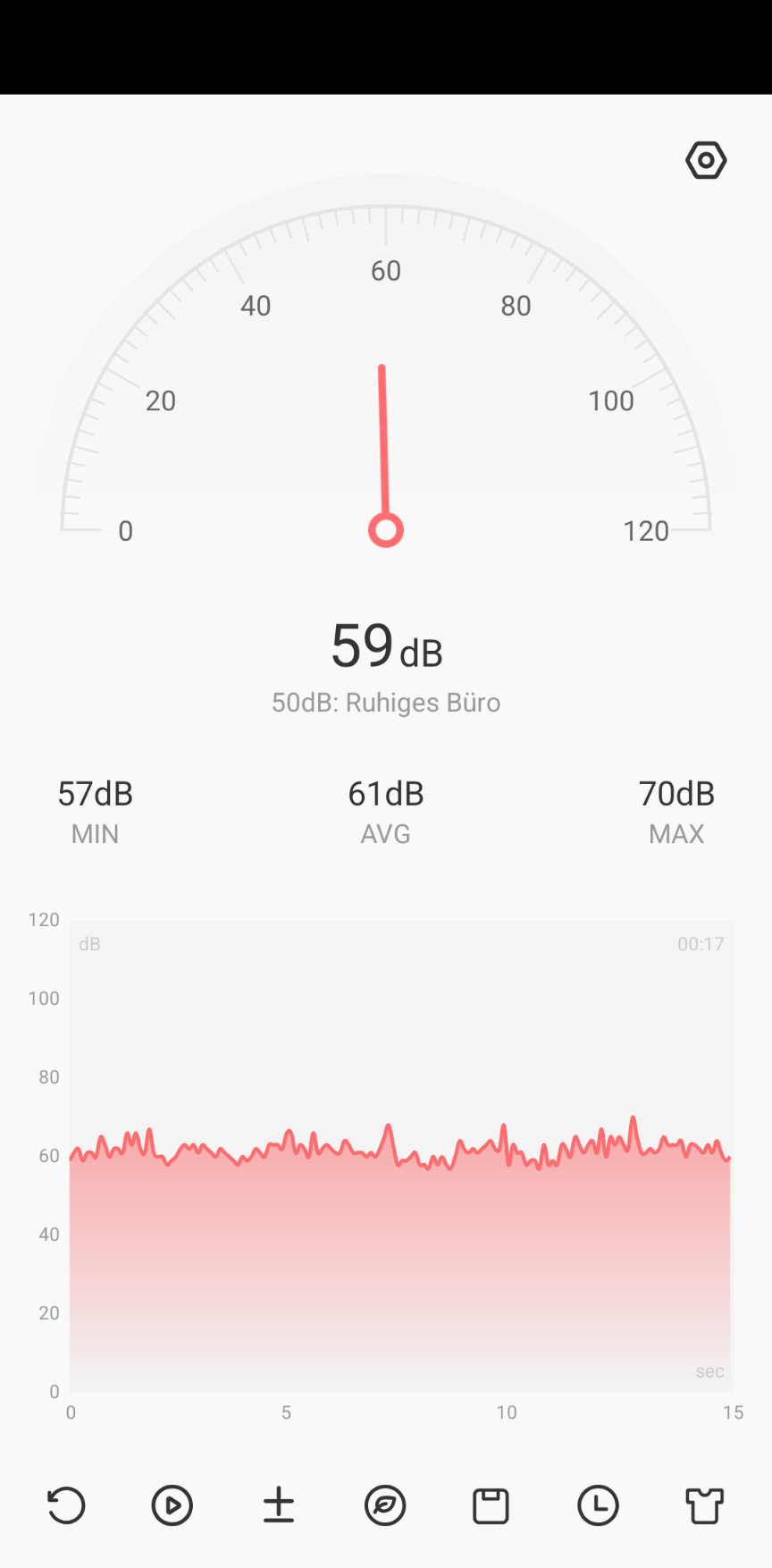Open settings via the hexagon gear icon
The height and width of the screenshot is (1568, 772).
tap(706, 161)
